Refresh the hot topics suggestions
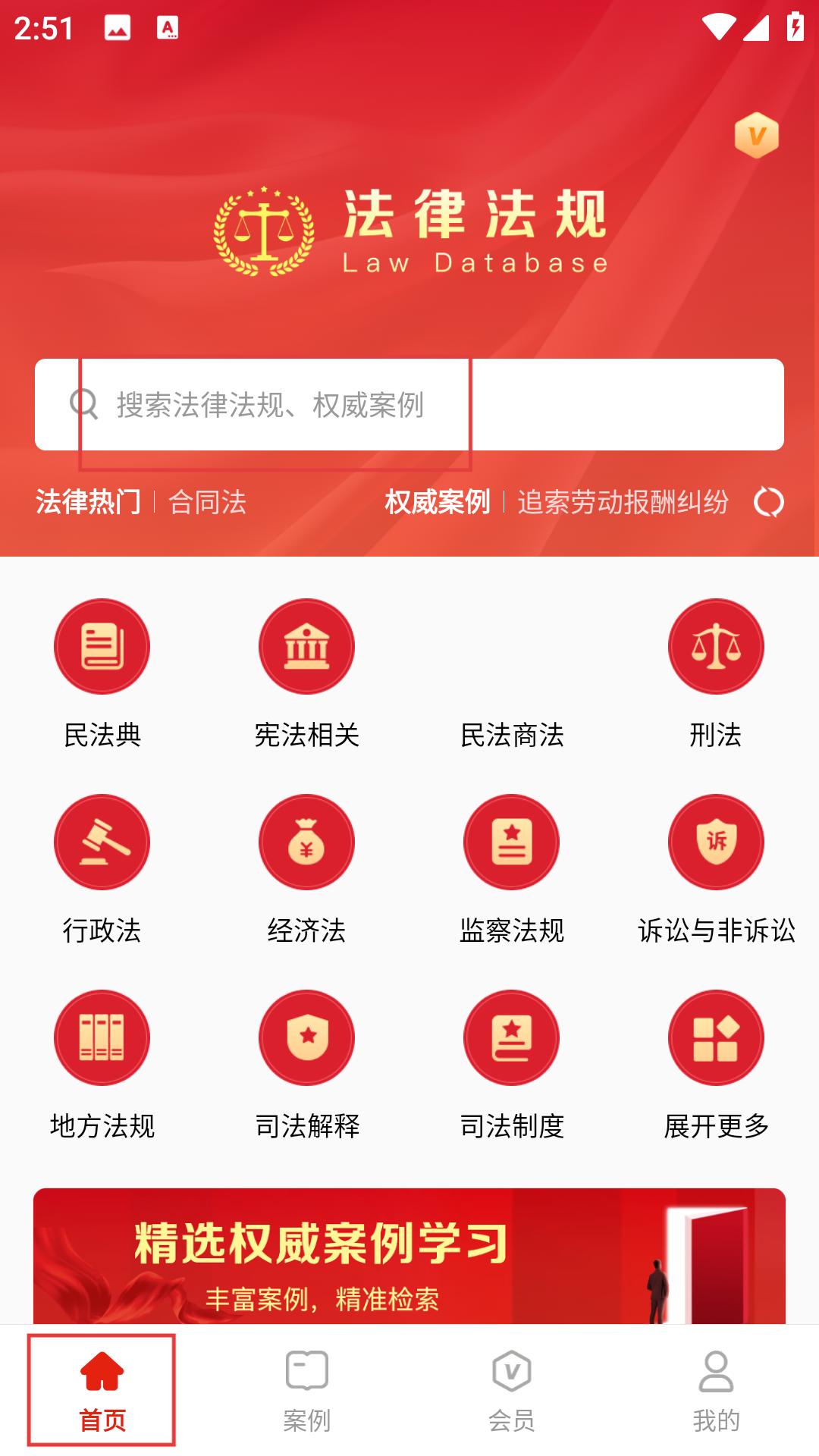 [x=768, y=502]
